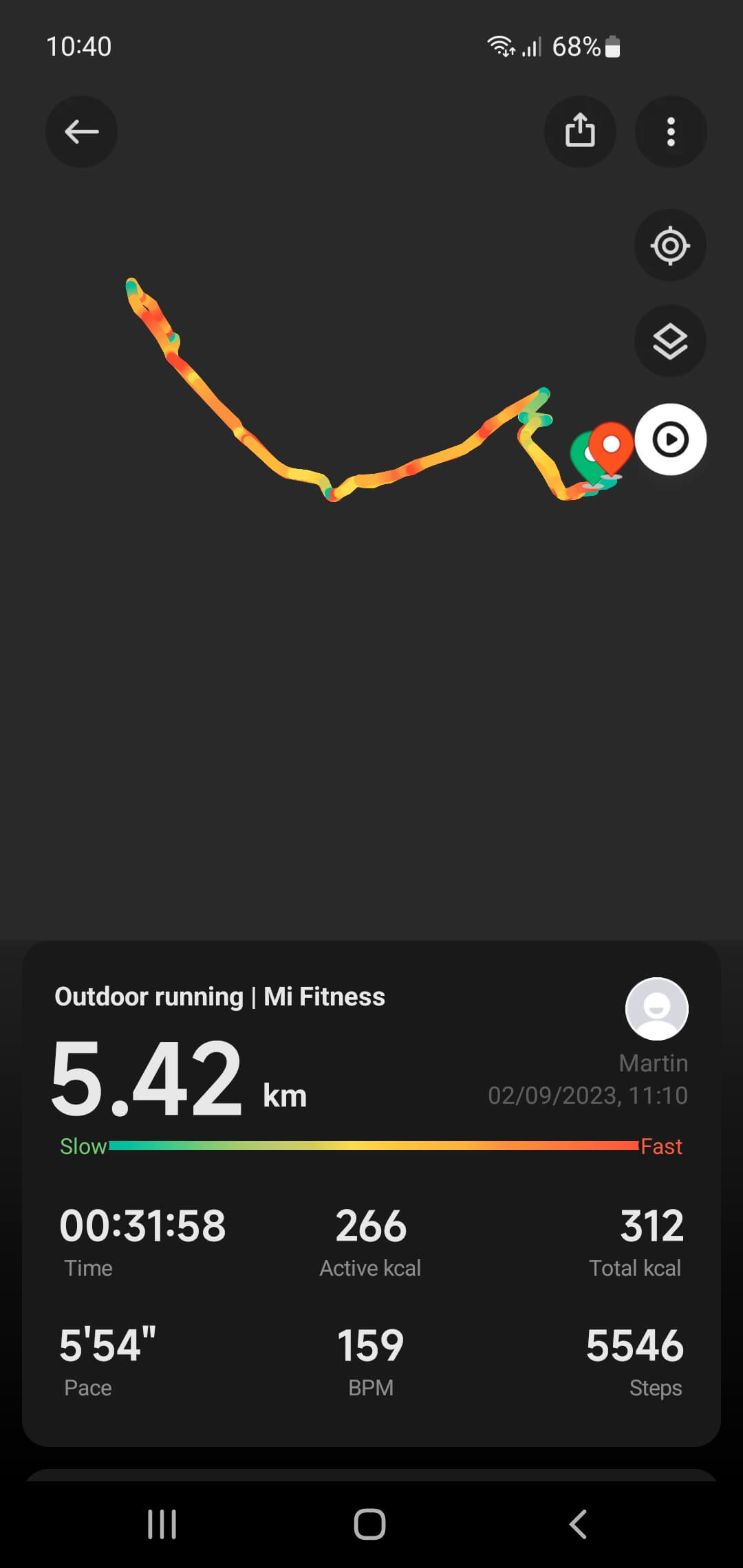Viewport: 743px width, 1568px height.
Task: Change the map layers
Action: [x=670, y=341]
